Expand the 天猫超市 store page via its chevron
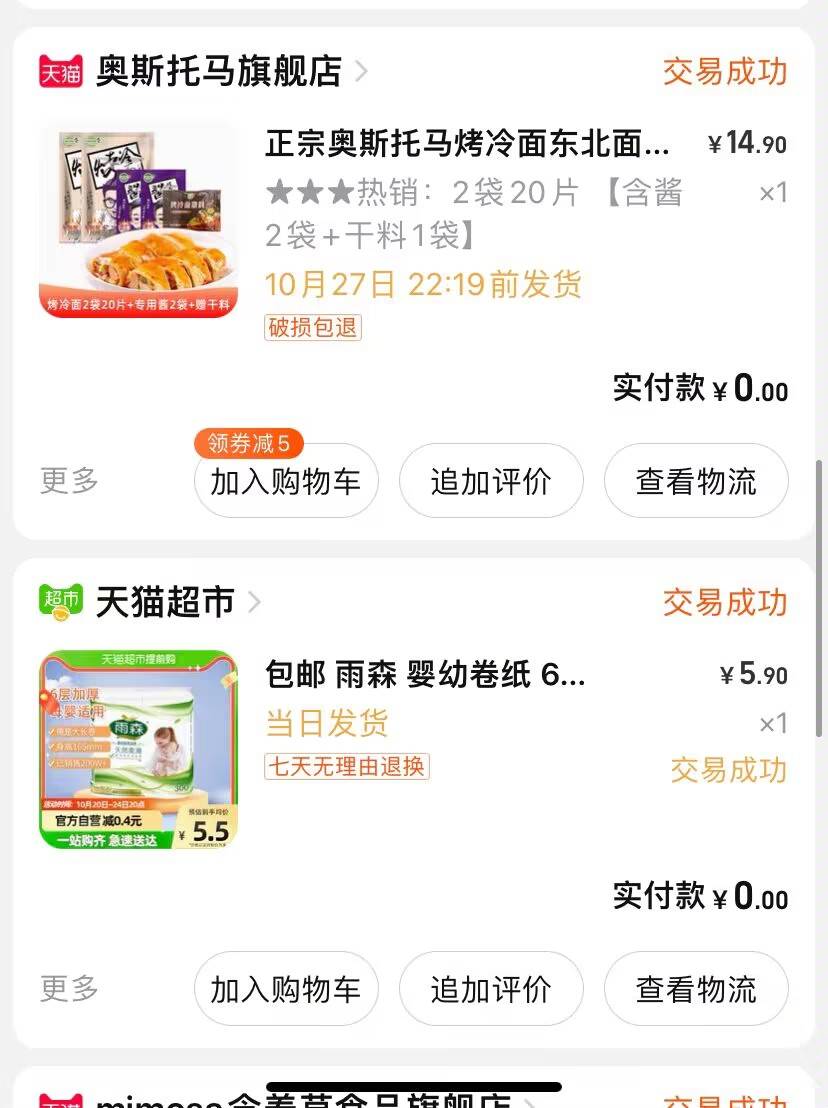The image size is (828, 1108). click(x=254, y=602)
